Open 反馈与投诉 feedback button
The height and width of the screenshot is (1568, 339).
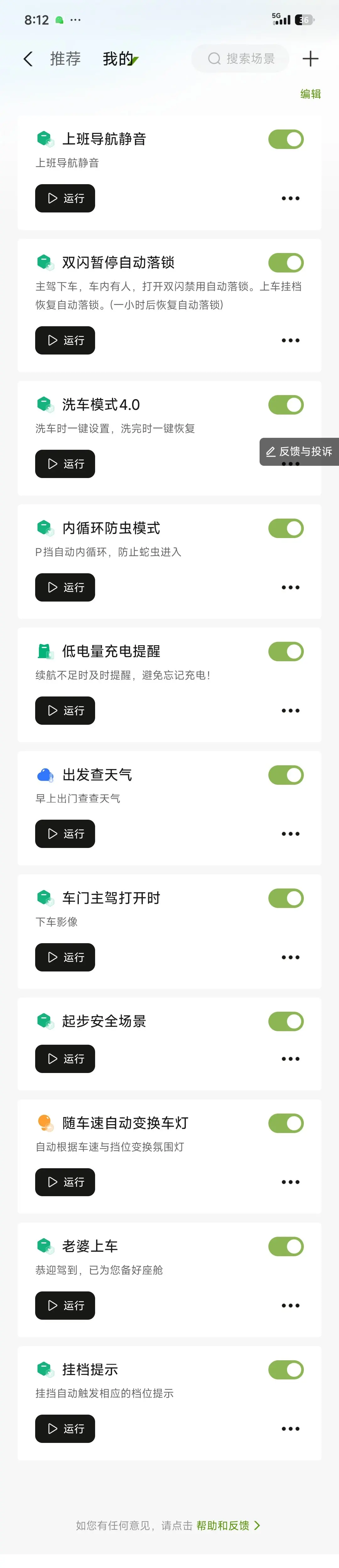point(299,452)
